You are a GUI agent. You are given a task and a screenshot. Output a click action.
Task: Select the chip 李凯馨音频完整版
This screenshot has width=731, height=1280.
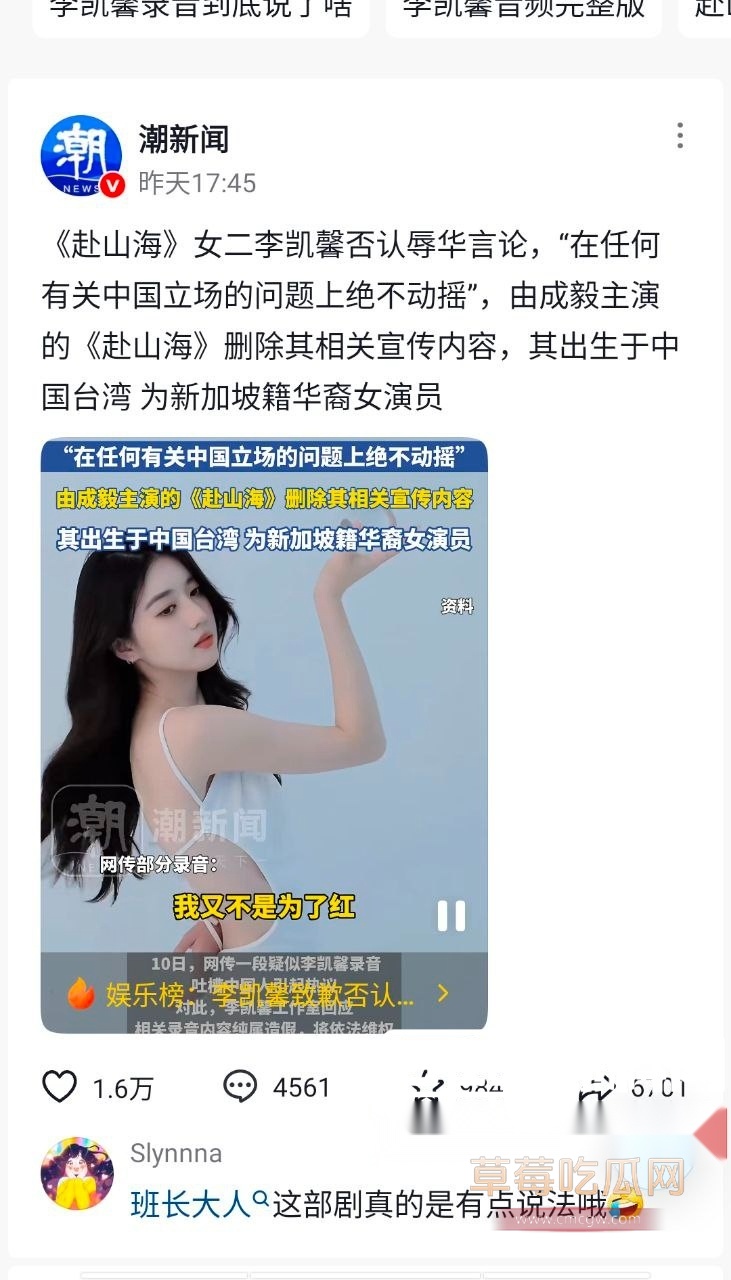click(x=521, y=10)
